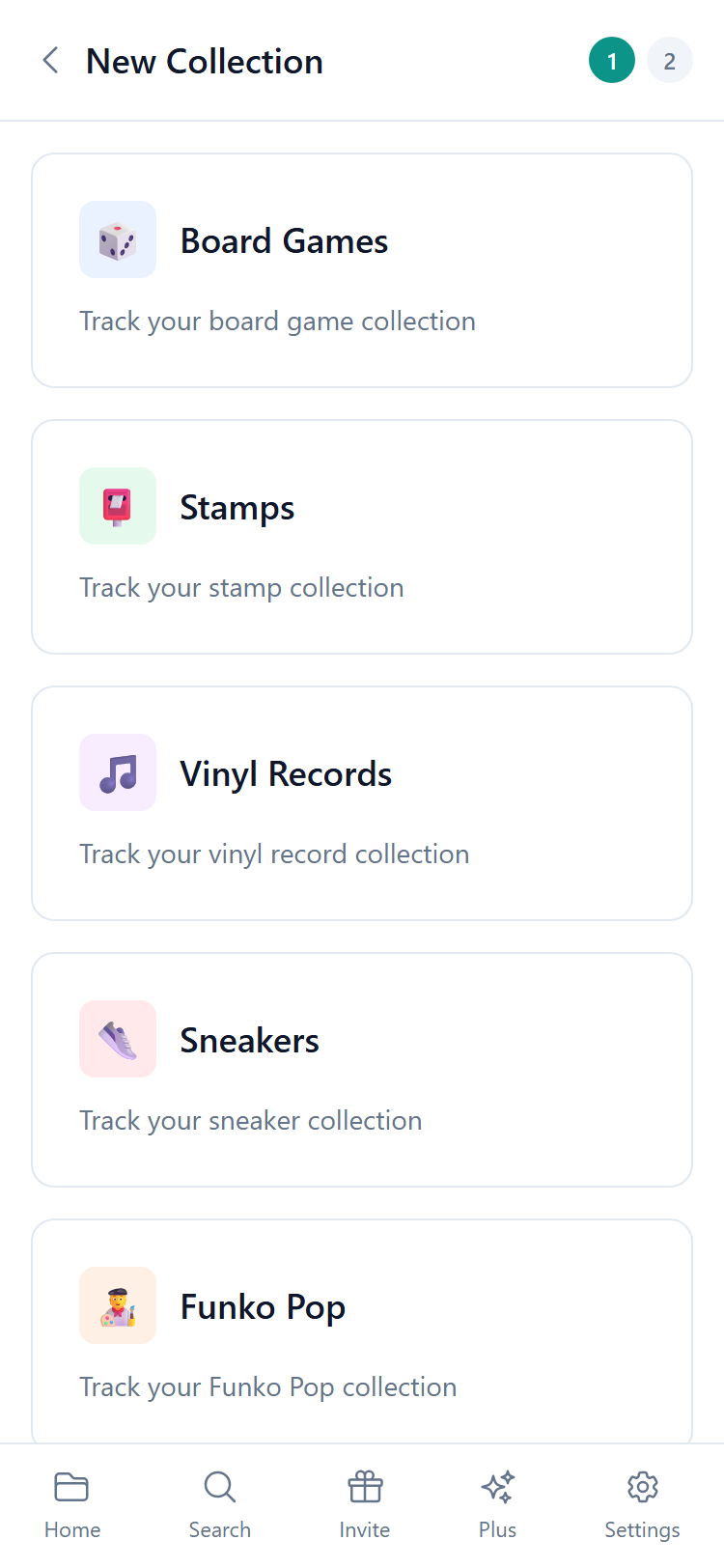Jump to step 2 indicator
The image size is (724, 1568).
(669, 61)
